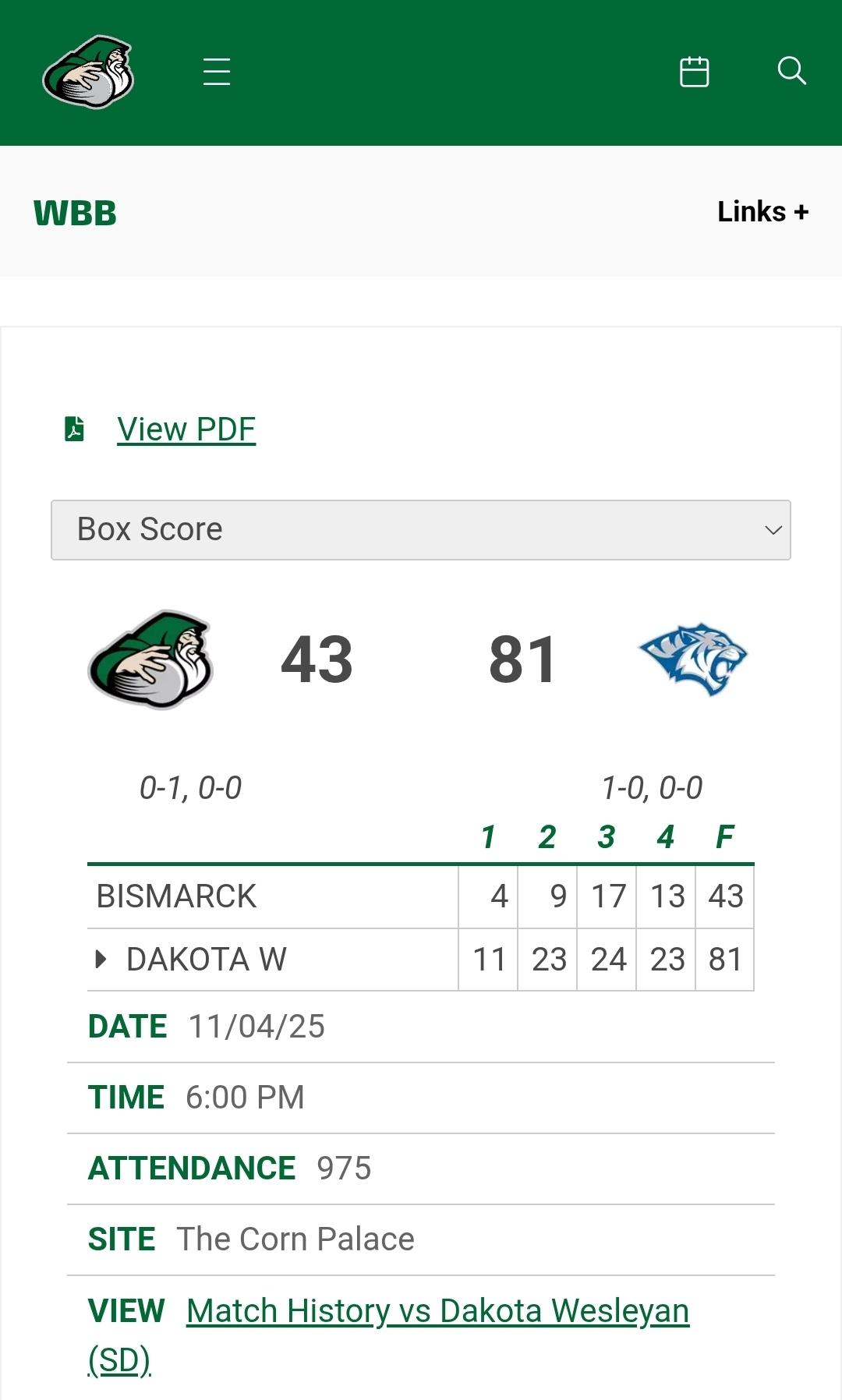Tap the team logo in header
The image size is (842, 1400).
88,72
